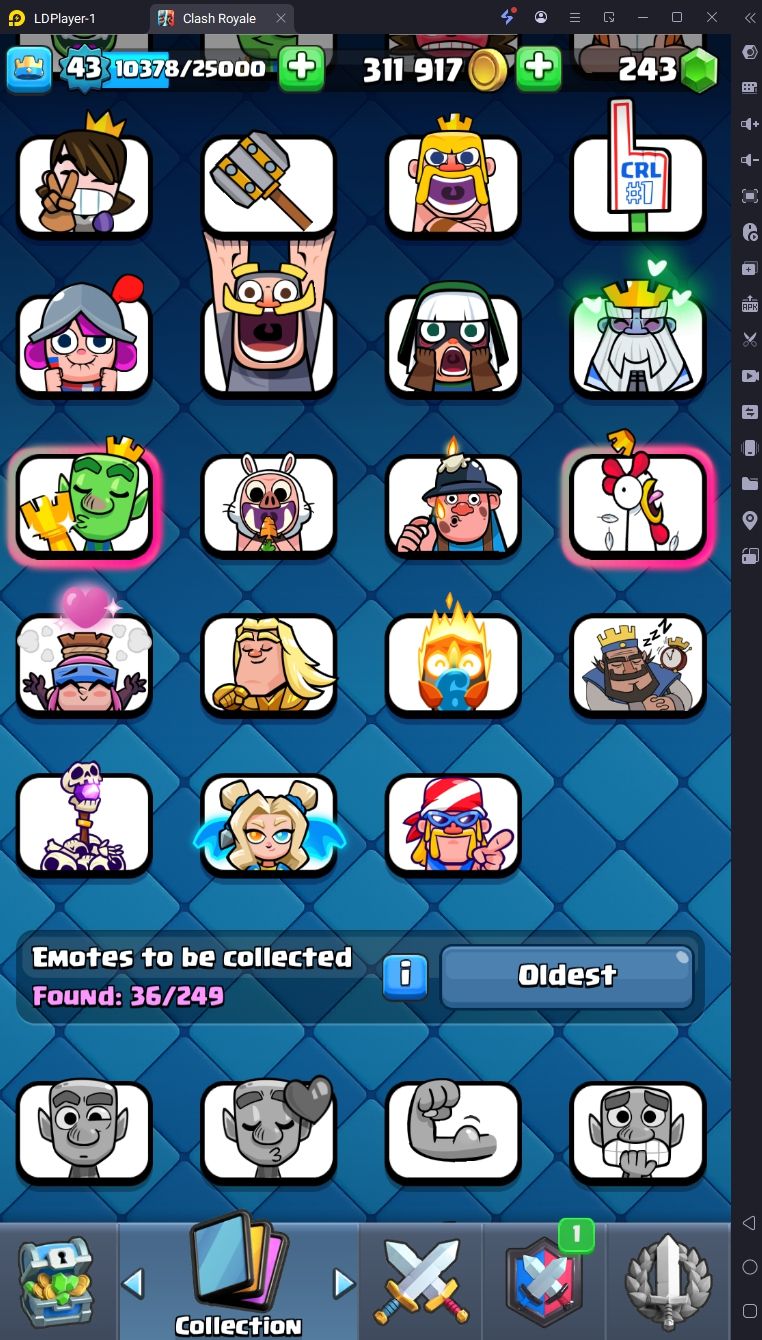Pick the chicken emote
Viewport: 762px width, 1340px height.
click(638, 504)
